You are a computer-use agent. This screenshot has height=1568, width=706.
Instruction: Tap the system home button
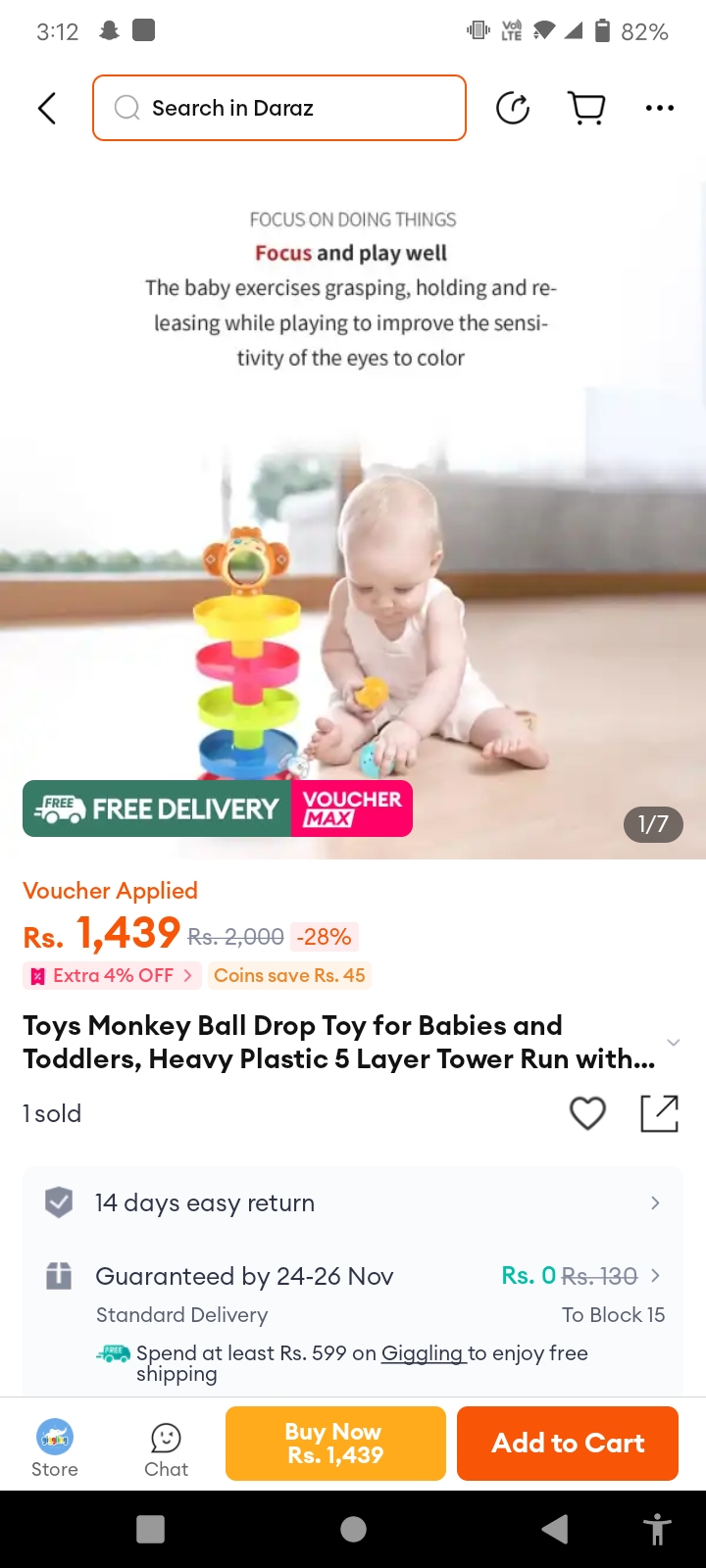[353, 1529]
